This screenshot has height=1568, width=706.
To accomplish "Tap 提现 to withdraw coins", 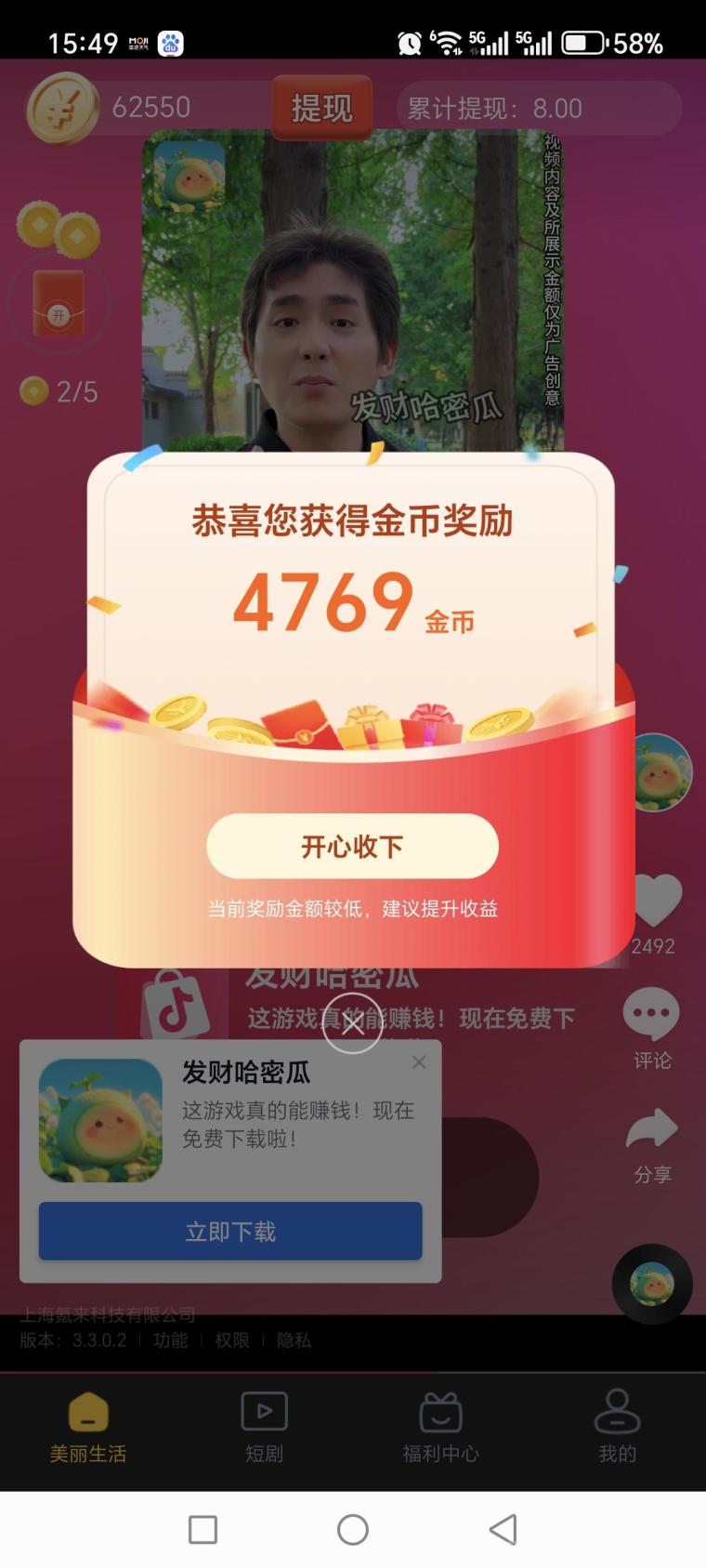I will click(321, 109).
